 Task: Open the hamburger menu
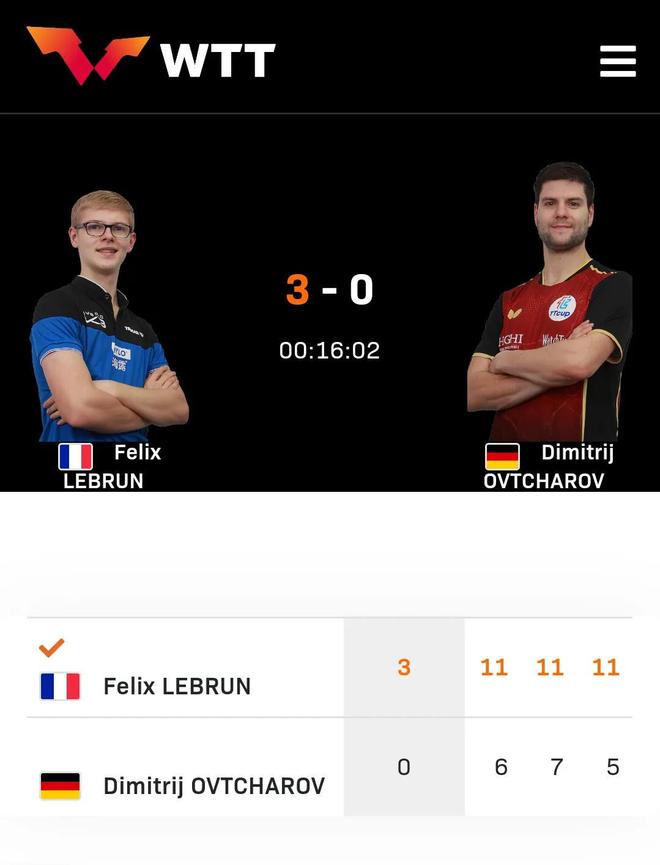(617, 60)
